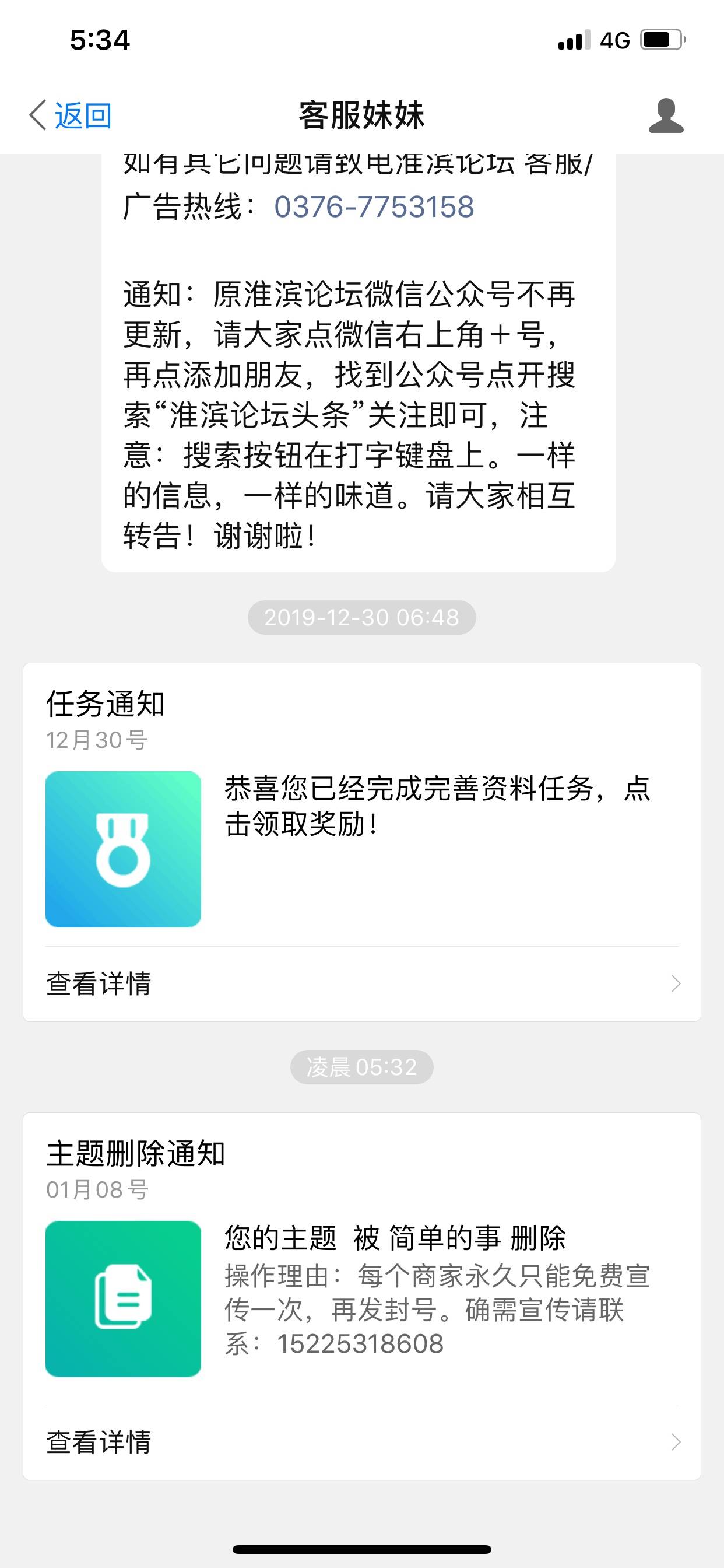View details of the 主题删除通知 message
Screen dimensions: 724x1568
pyautogui.click(x=361, y=1441)
